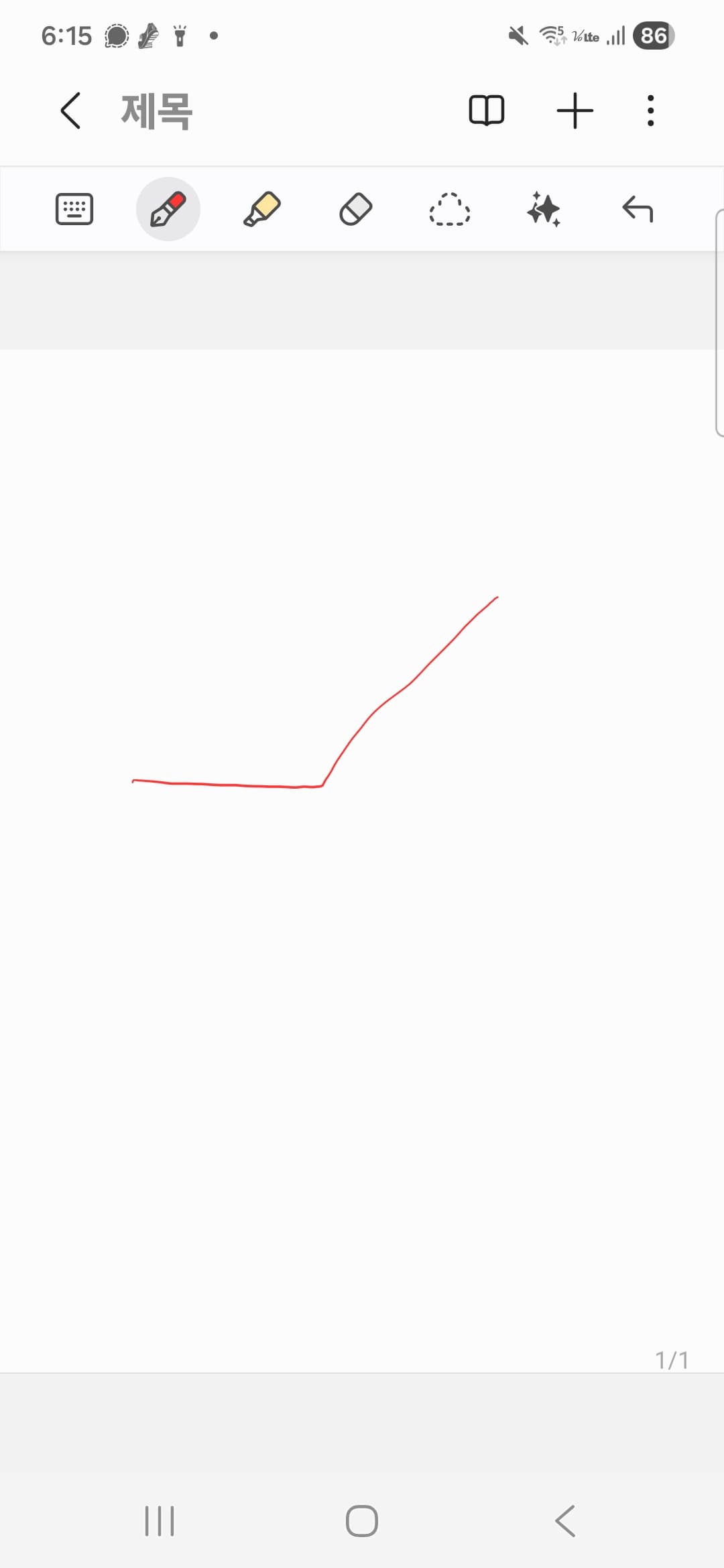
Task: Tap the system home button
Action: [362, 1520]
